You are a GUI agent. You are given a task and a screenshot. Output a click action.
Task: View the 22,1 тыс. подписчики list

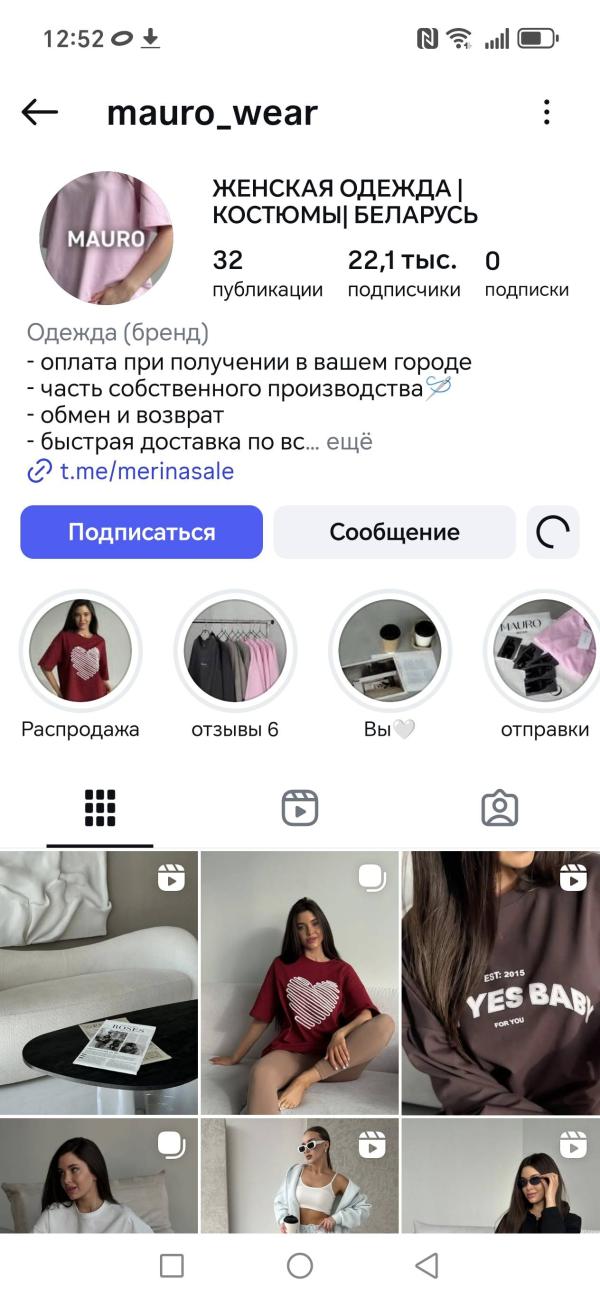click(404, 274)
